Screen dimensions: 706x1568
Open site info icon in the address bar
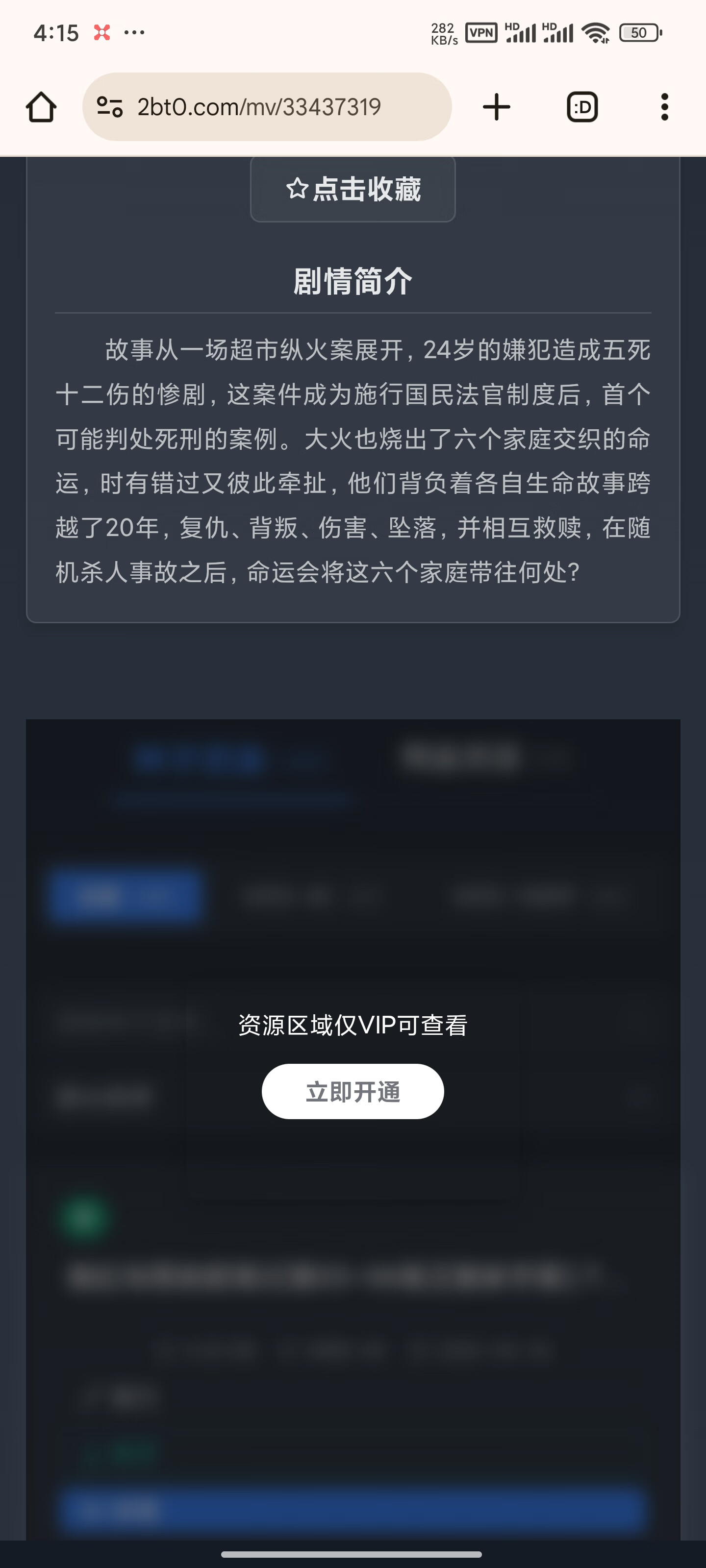point(110,107)
